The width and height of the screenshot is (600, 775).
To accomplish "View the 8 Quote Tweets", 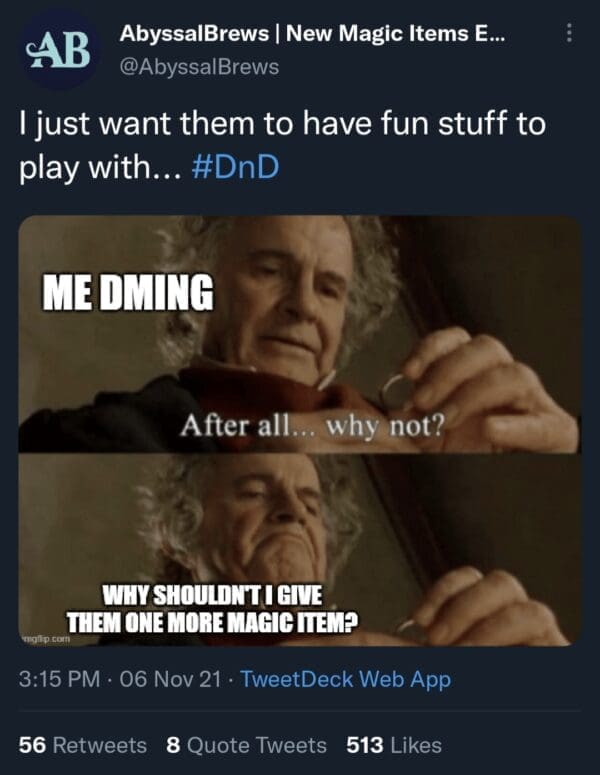I will [246, 744].
